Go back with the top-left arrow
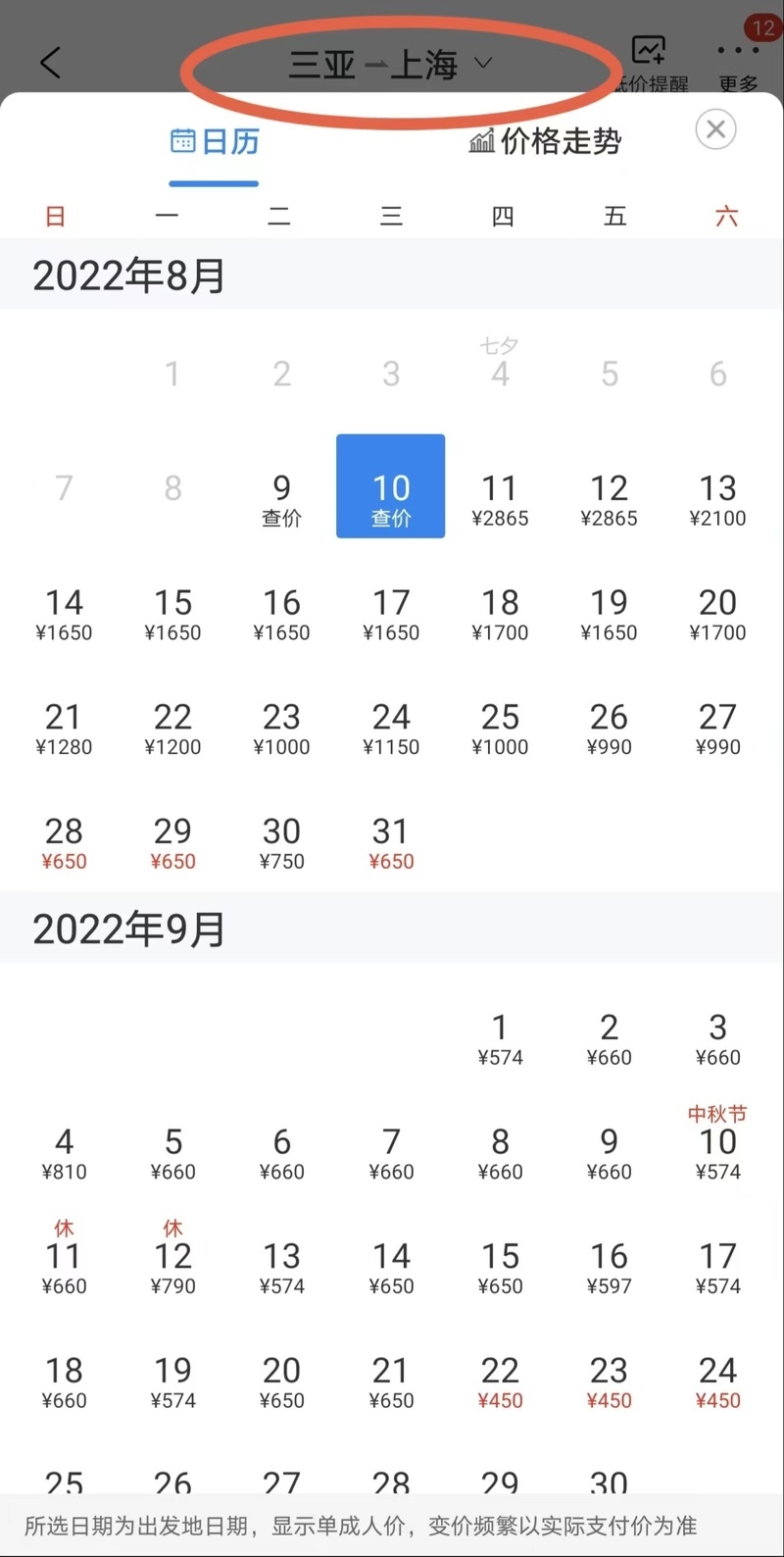Image resolution: width=784 pixels, height=1557 pixels. [x=50, y=63]
